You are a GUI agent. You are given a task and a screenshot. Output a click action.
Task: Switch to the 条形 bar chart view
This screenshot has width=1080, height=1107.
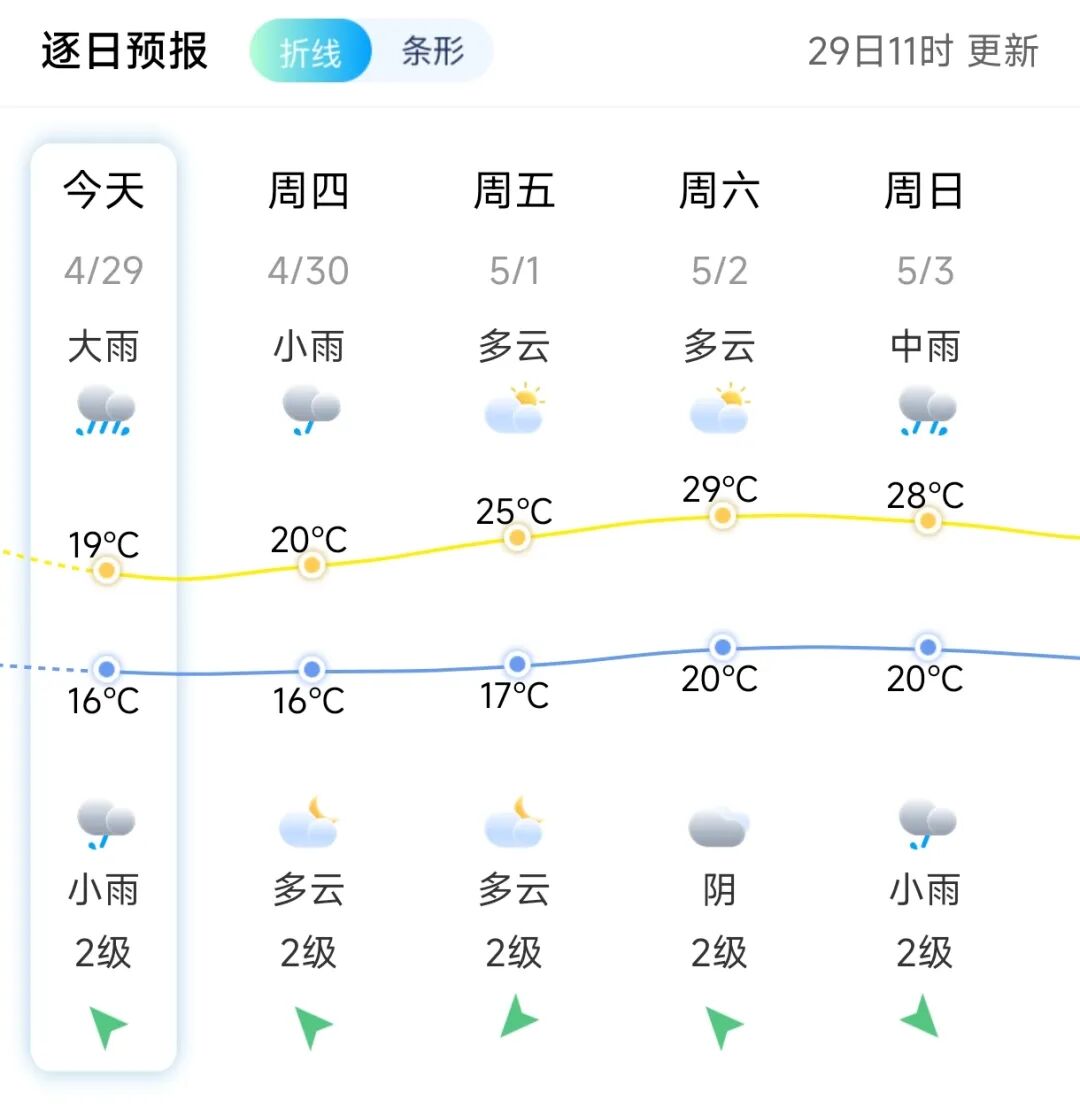[x=432, y=52]
